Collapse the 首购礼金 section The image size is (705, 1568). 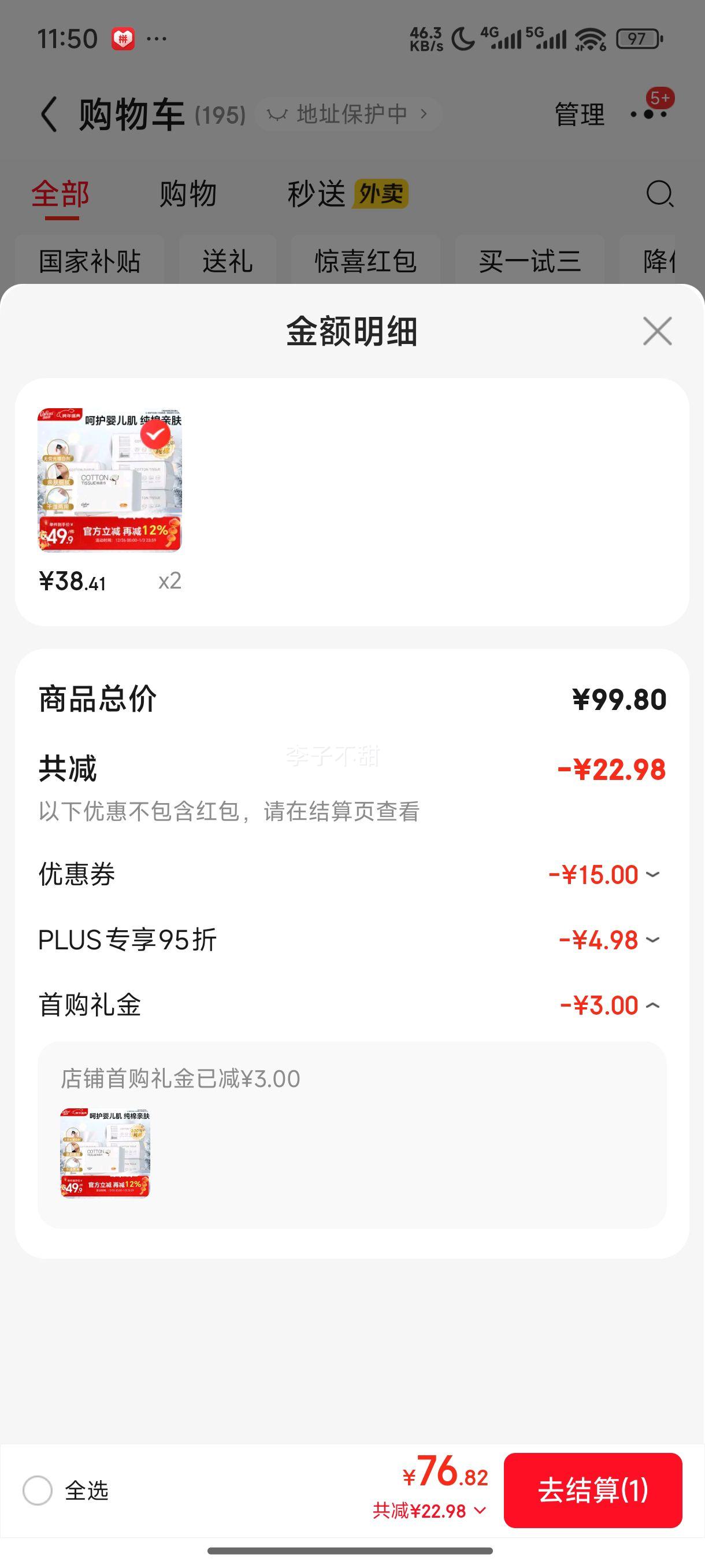point(652,1005)
